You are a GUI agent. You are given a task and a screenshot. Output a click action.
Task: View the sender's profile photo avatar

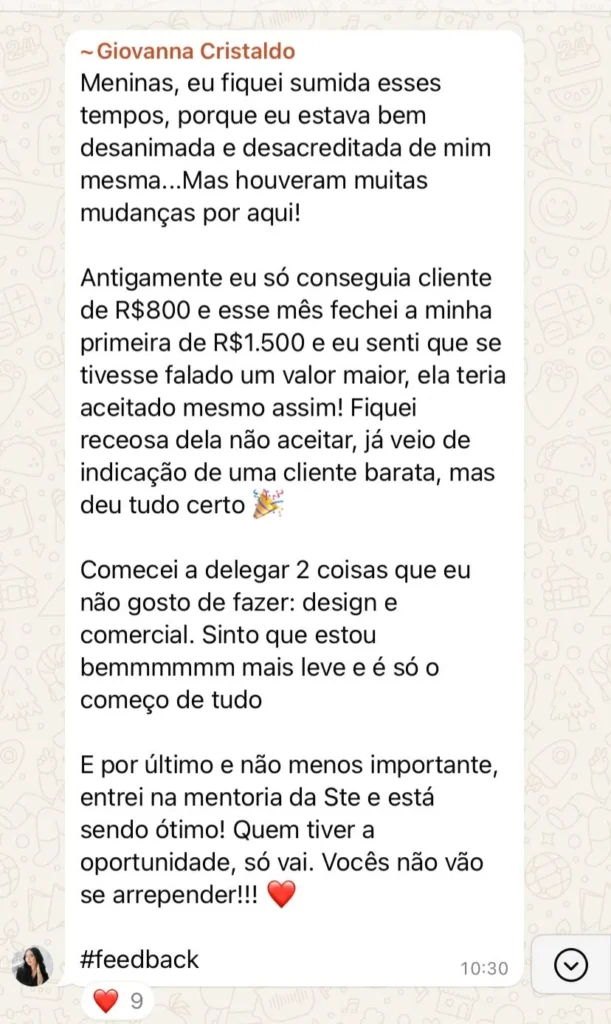(x=32, y=965)
